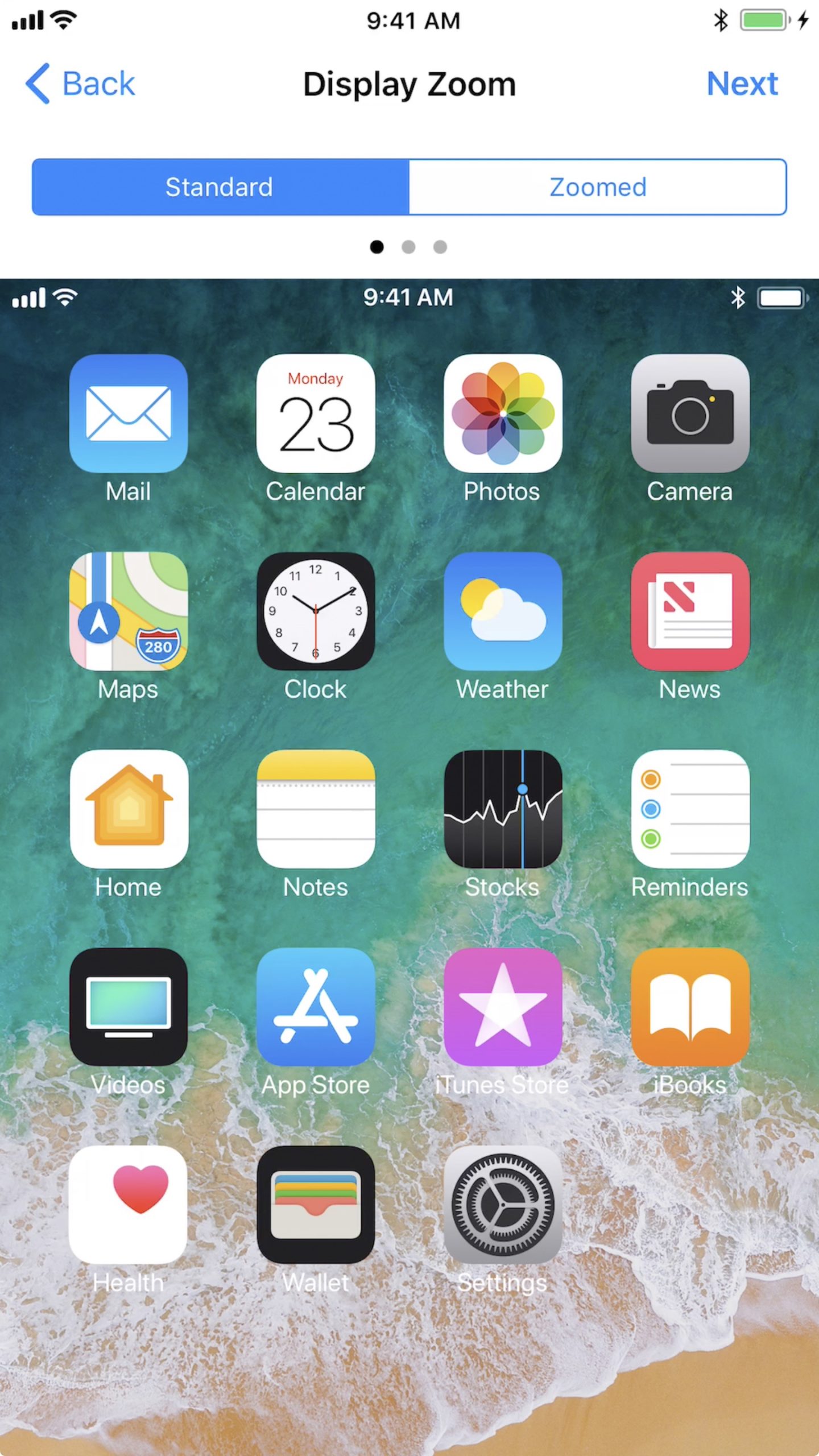The width and height of the screenshot is (819, 1456).
Task: Tap Next to continue setup
Action: [741, 84]
